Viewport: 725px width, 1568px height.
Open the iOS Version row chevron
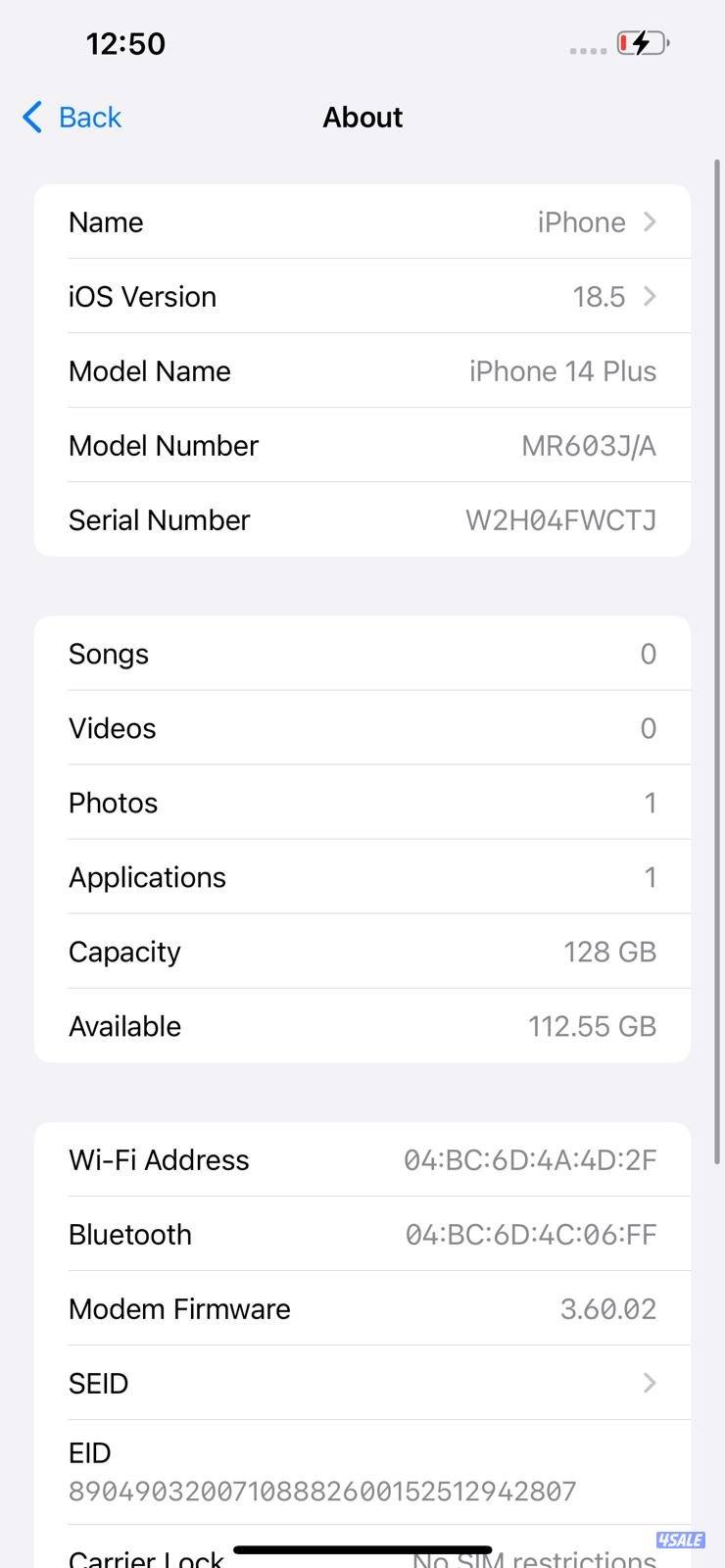(x=649, y=296)
